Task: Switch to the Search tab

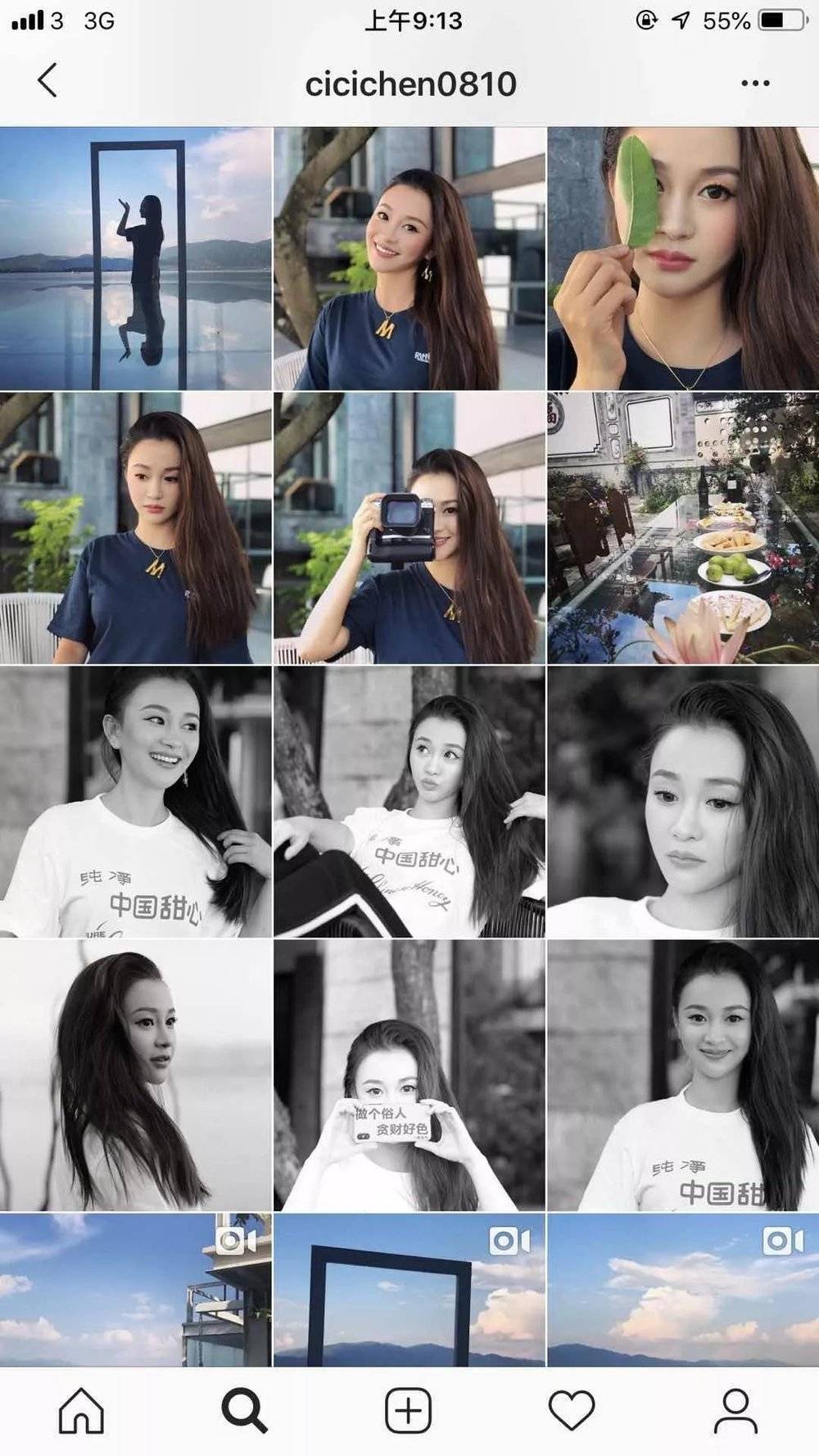Action: point(244,1410)
